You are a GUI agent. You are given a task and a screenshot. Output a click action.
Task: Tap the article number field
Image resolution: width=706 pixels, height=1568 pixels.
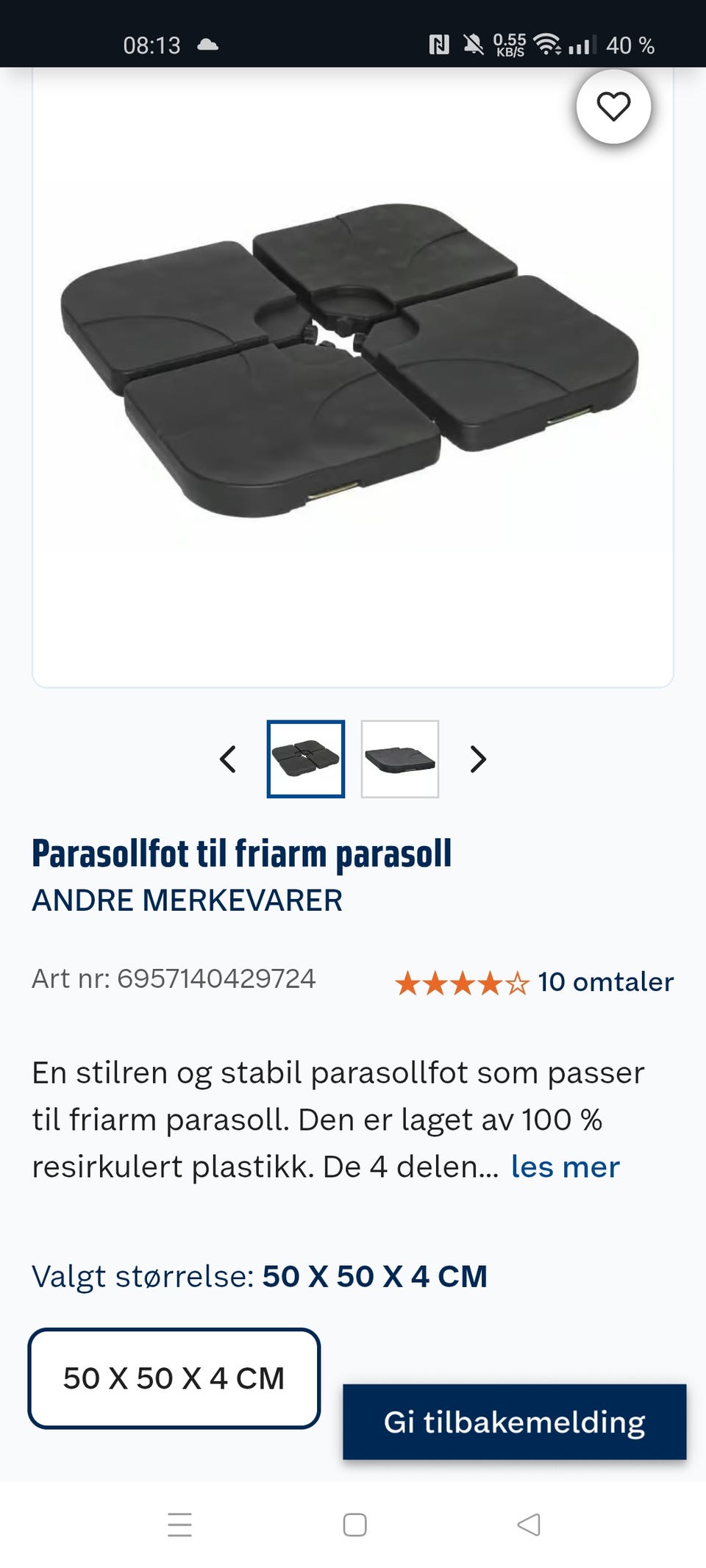pyautogui.click(x=173, y=980)
